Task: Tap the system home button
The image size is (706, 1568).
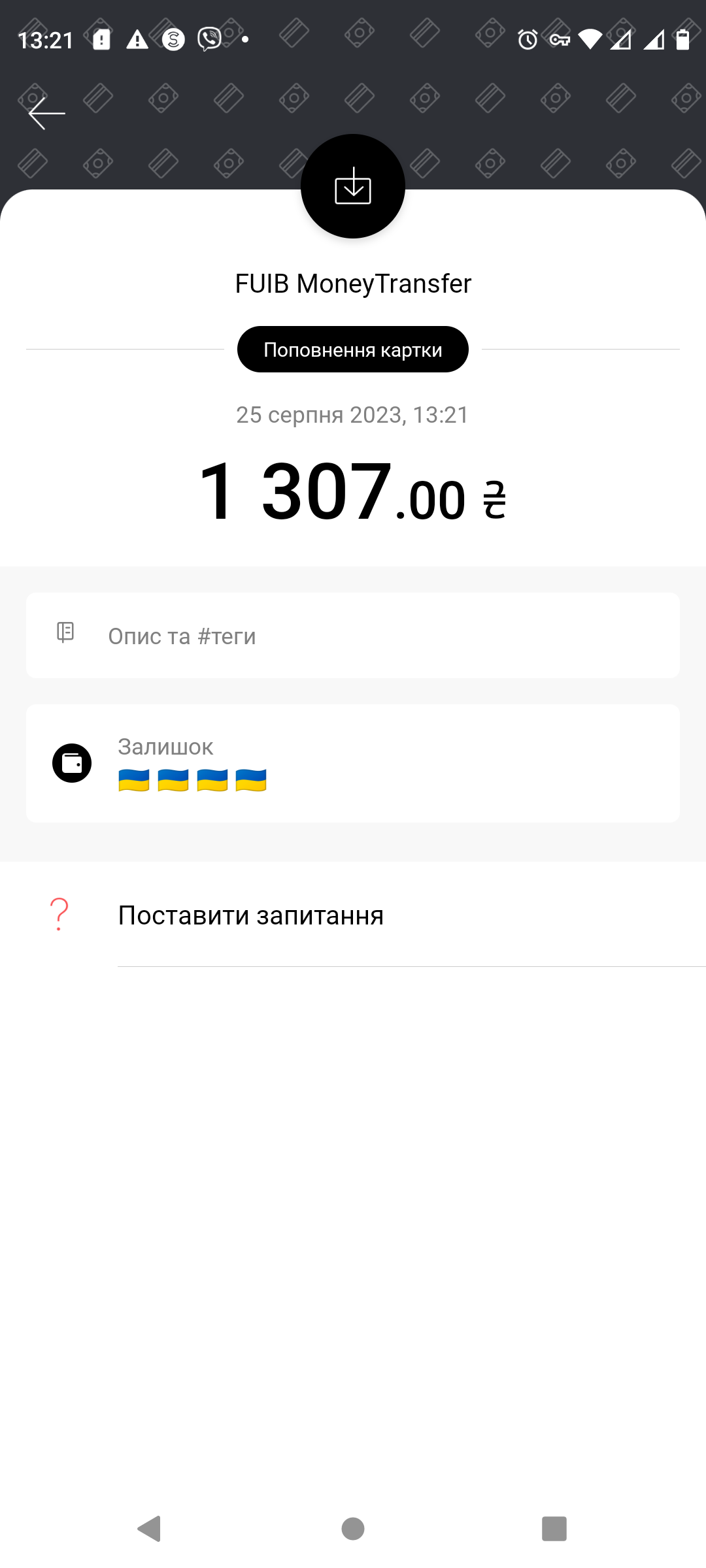Action: pos(353,1529)
